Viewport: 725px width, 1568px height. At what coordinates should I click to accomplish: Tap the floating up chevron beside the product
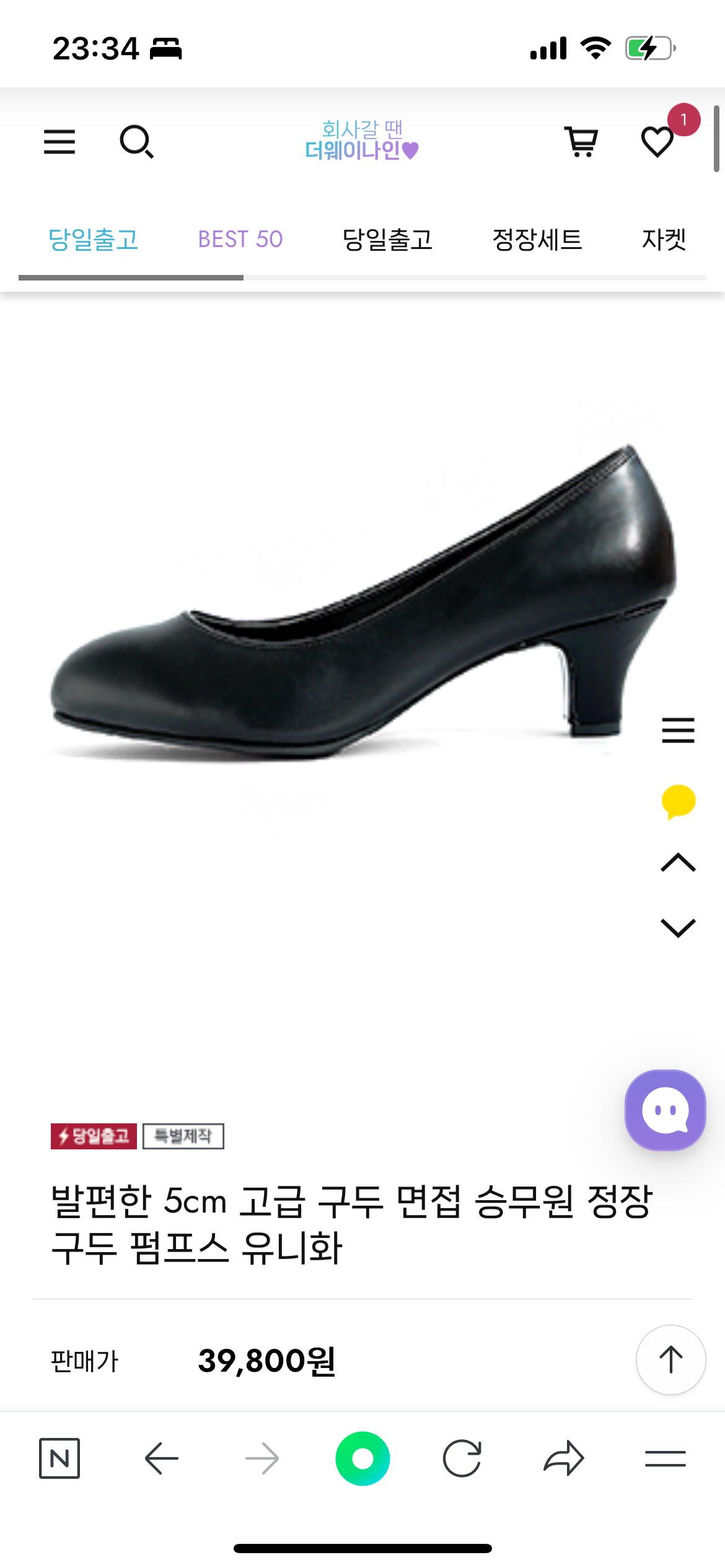(679, 862)
